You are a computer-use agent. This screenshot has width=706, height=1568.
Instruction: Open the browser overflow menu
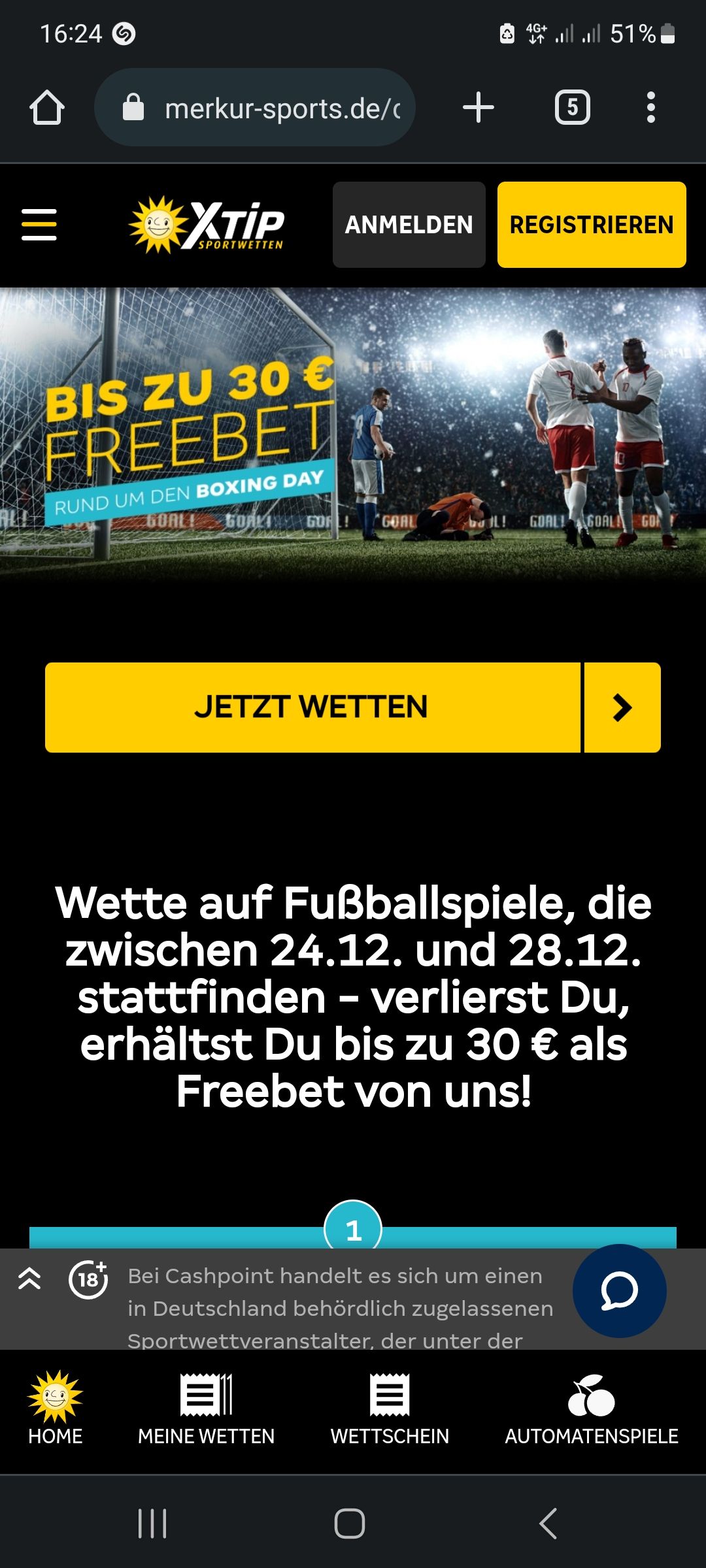(650, 107)
